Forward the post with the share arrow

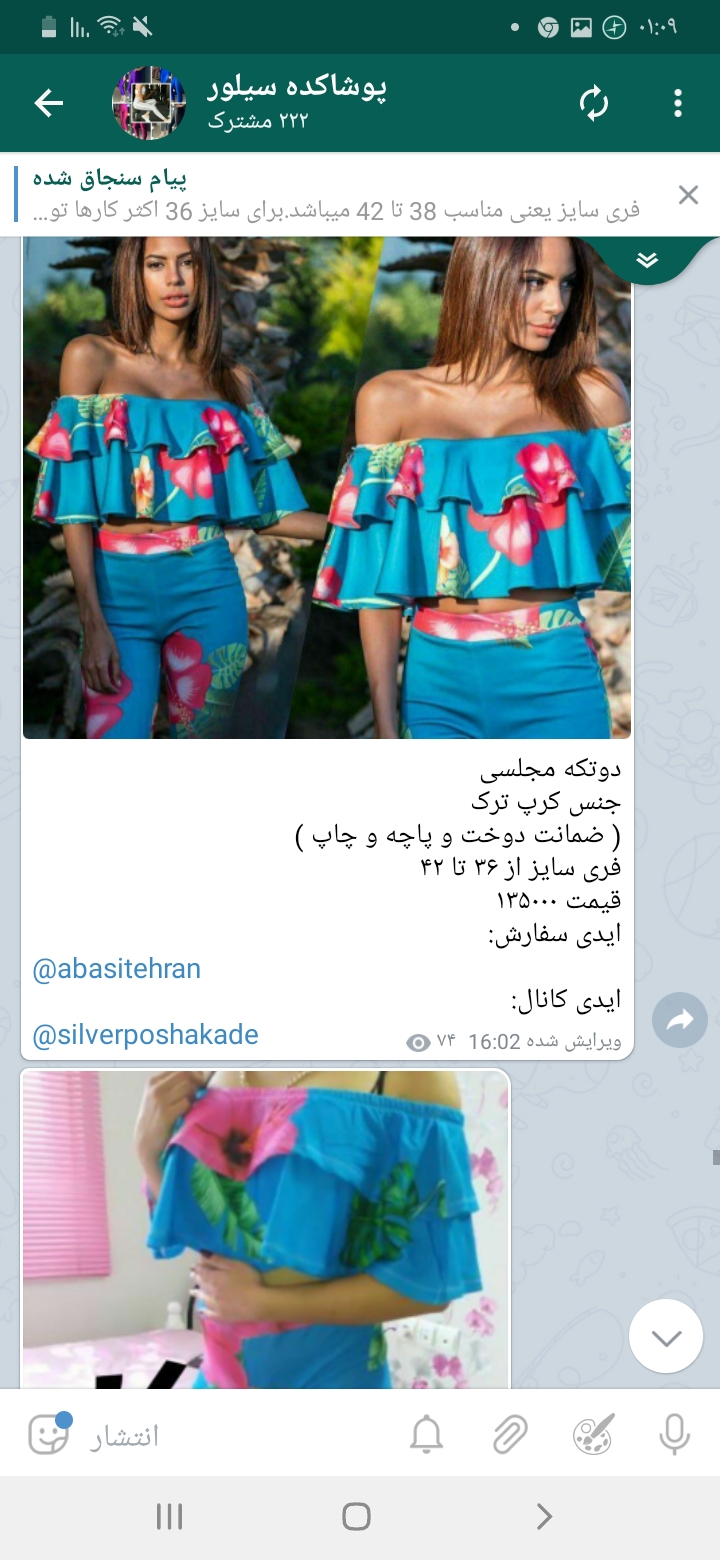pos(680,1020)
